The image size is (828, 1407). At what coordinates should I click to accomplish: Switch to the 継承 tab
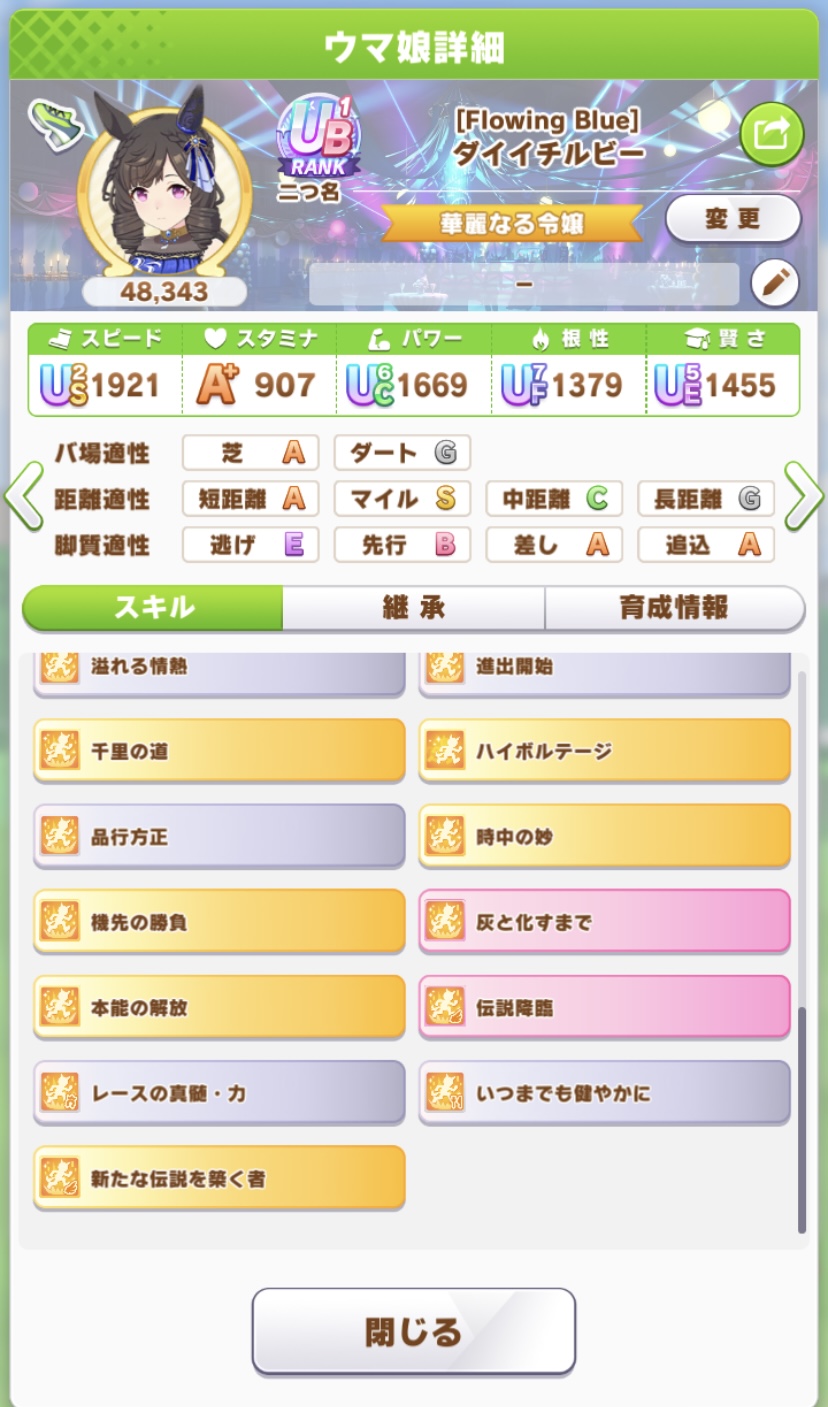click(x=413, y=608)
